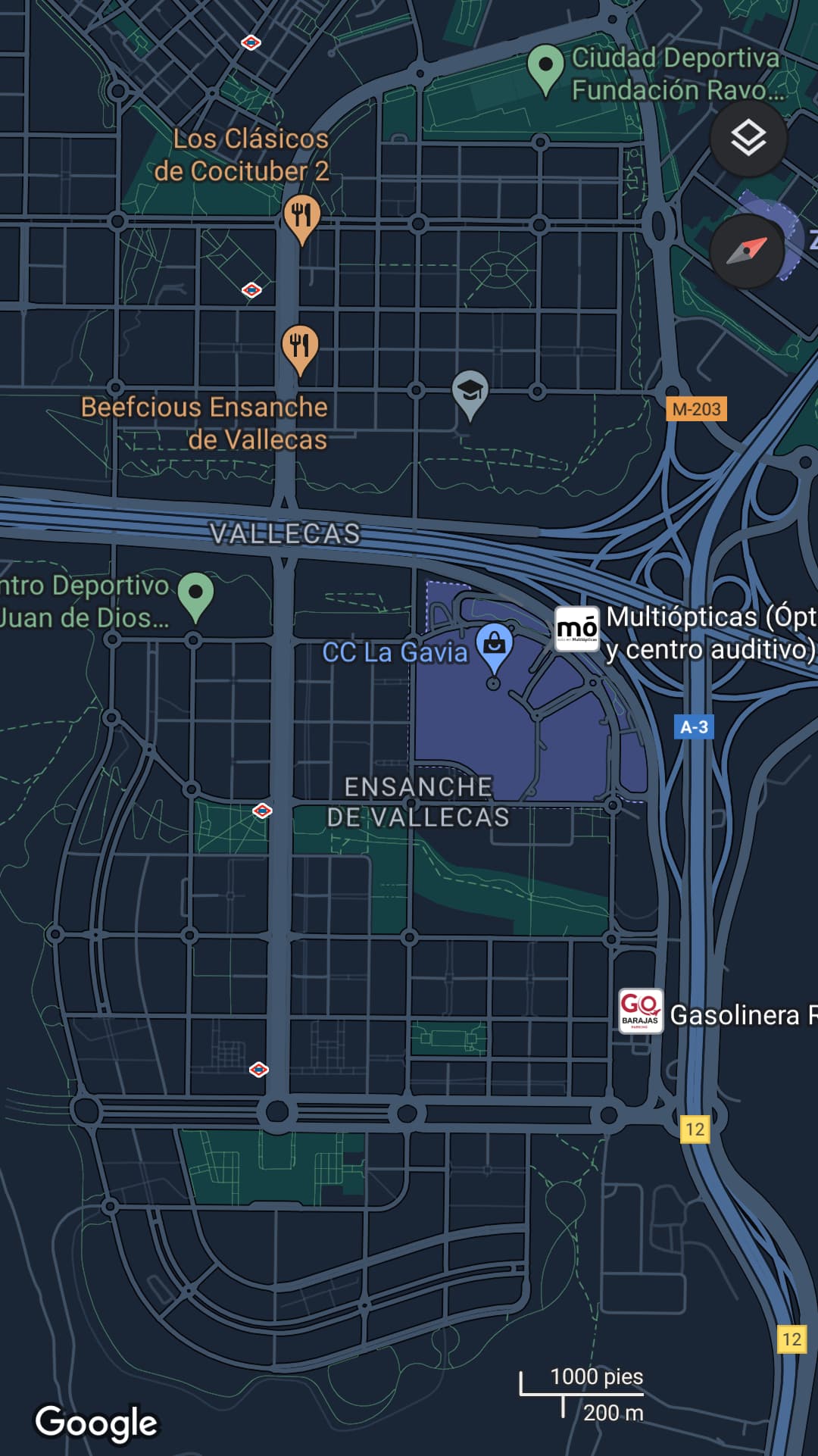
Task: Tap the compass to reorient the map
Action: 747,251
